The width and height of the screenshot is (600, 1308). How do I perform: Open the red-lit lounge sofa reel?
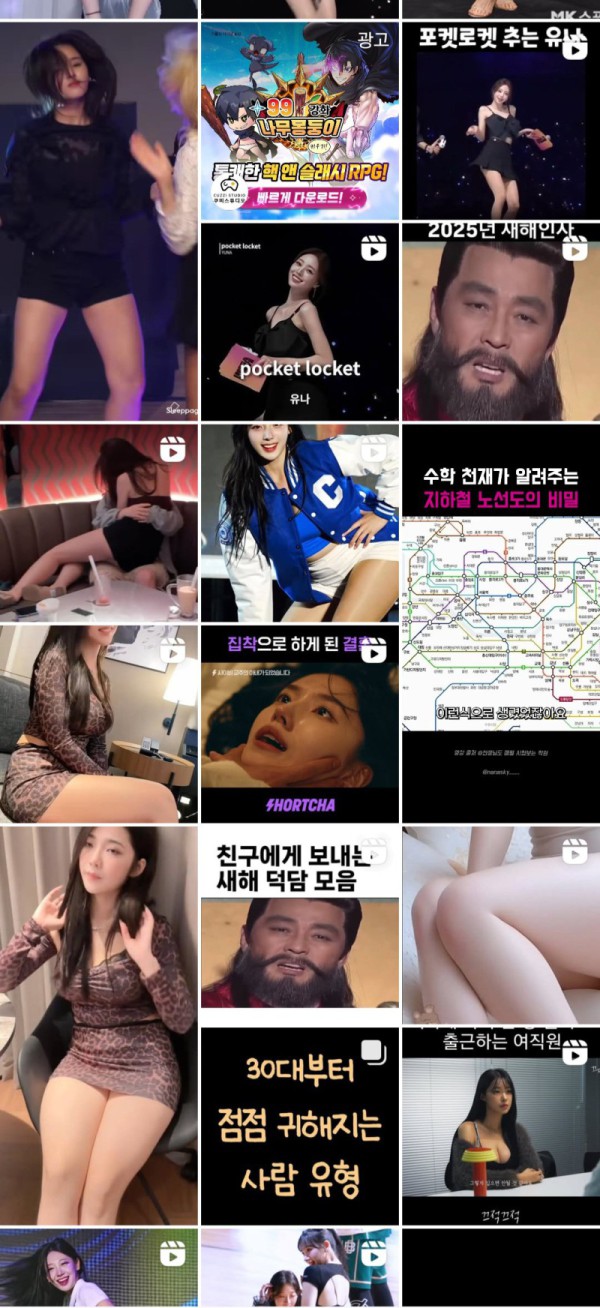(x=99, y=523)
